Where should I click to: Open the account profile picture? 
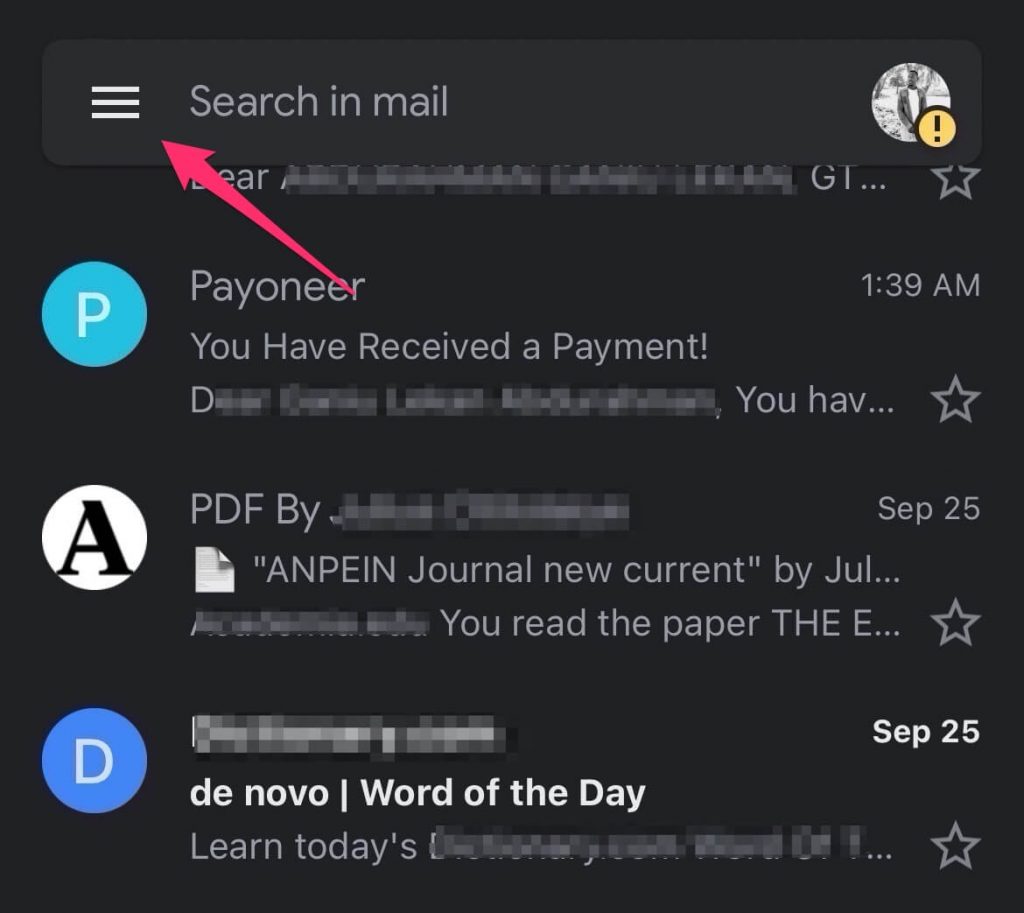click(911, 102)
